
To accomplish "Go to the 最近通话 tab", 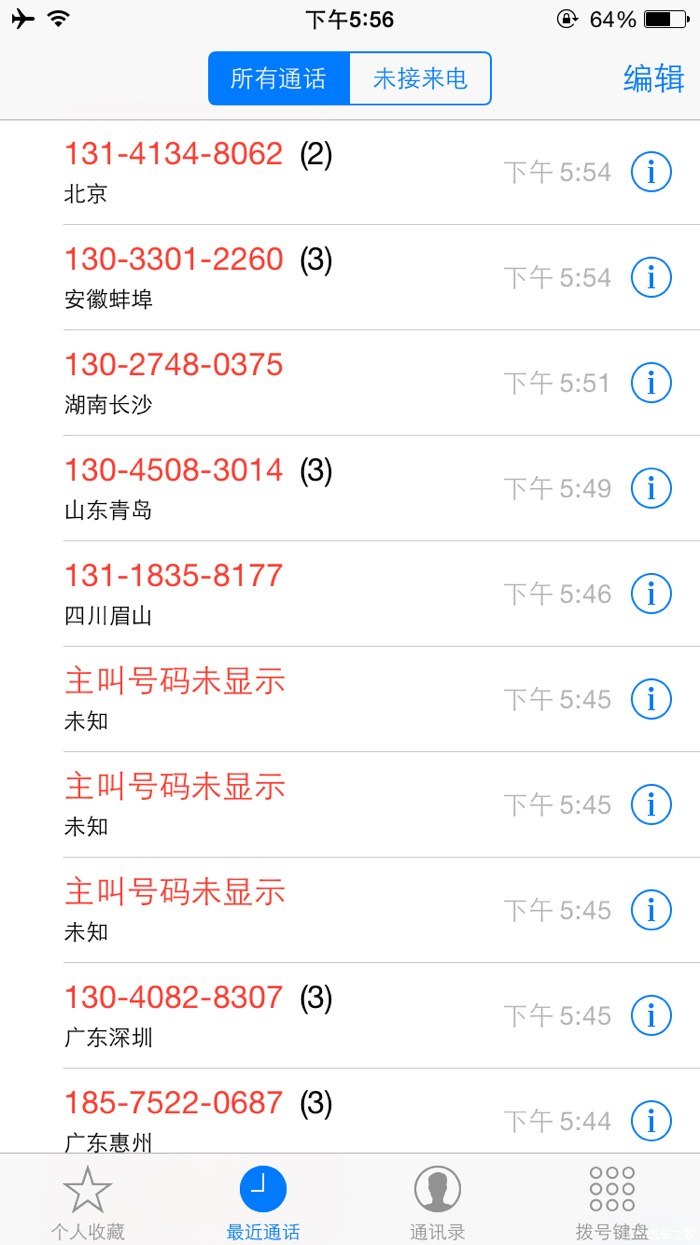I will [263, 1200].
